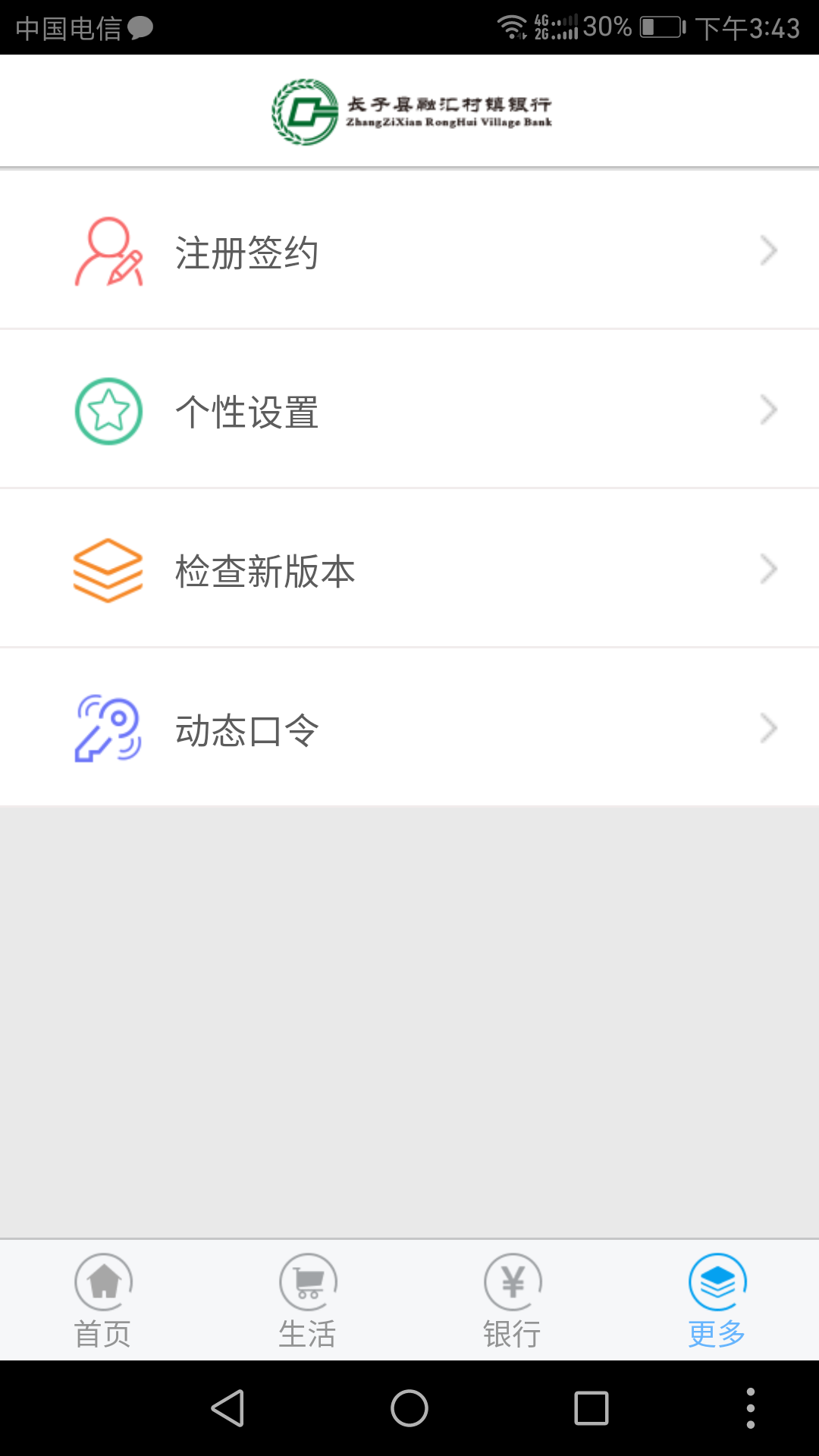Tap the system home button
819x1456 pixels.
[409, 1408]
